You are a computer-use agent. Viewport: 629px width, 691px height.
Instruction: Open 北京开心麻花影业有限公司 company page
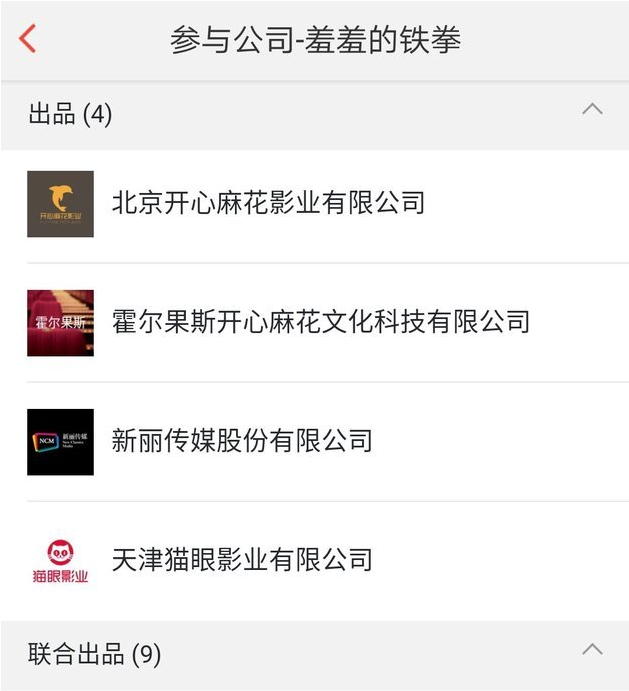coord(268,203)
